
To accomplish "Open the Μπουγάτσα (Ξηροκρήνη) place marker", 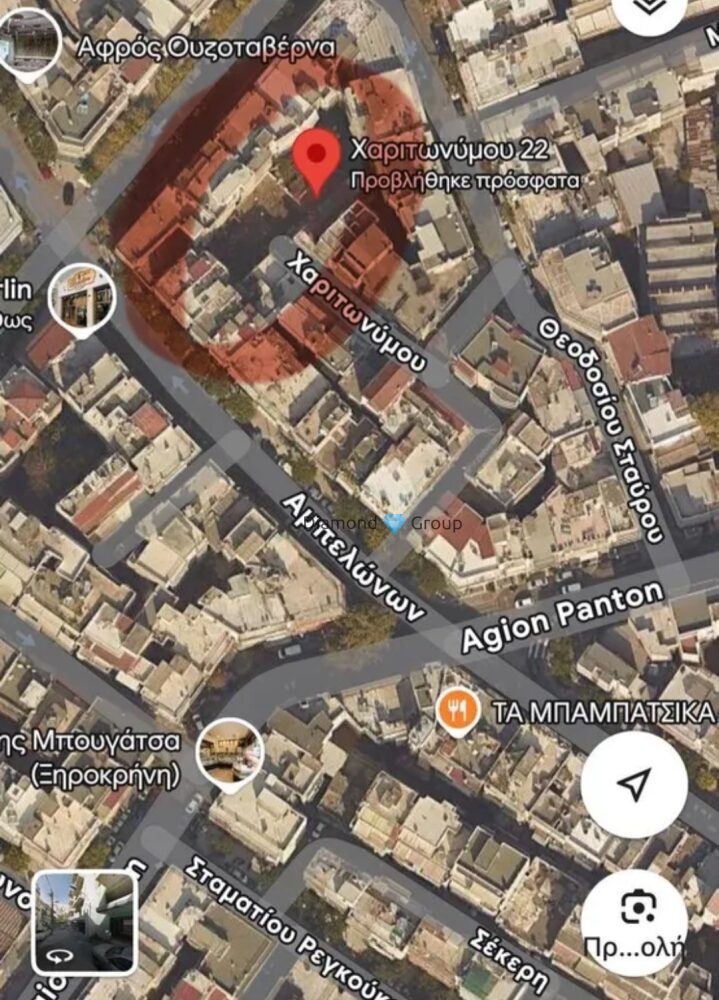I will tap(230, 752).
